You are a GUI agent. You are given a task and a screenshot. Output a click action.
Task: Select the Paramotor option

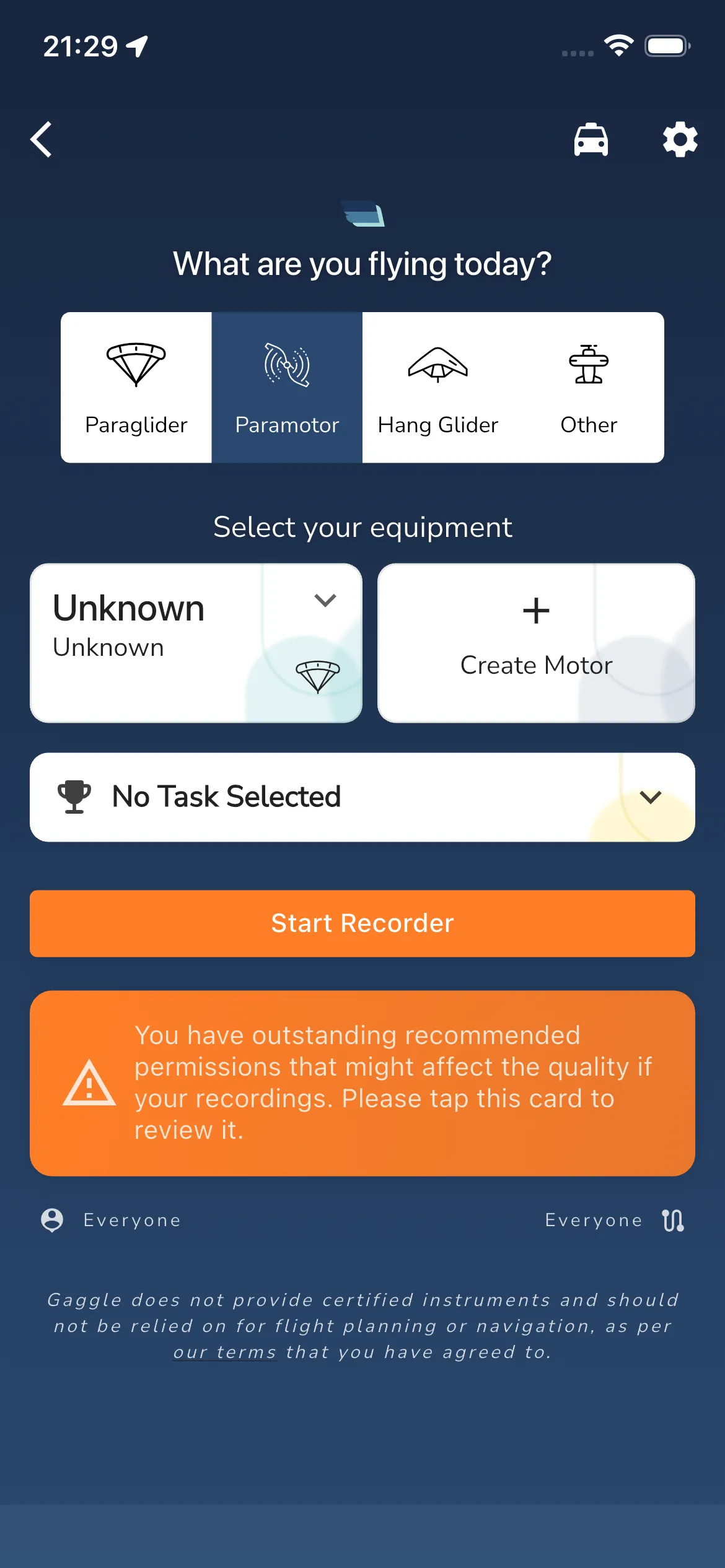287,388
